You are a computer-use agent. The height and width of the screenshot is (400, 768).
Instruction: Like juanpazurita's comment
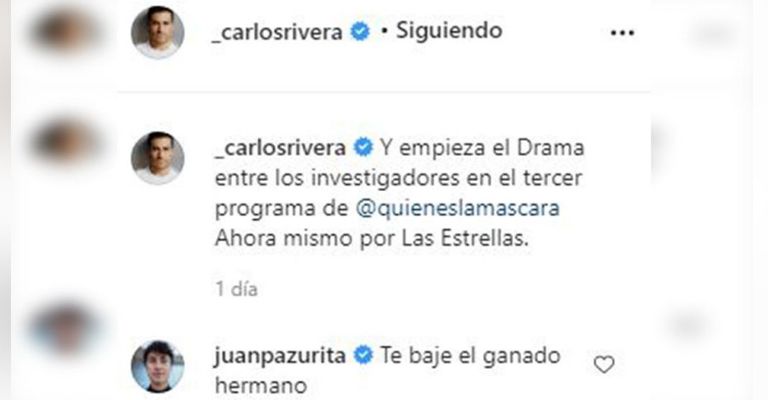click(x=604, y=365)
